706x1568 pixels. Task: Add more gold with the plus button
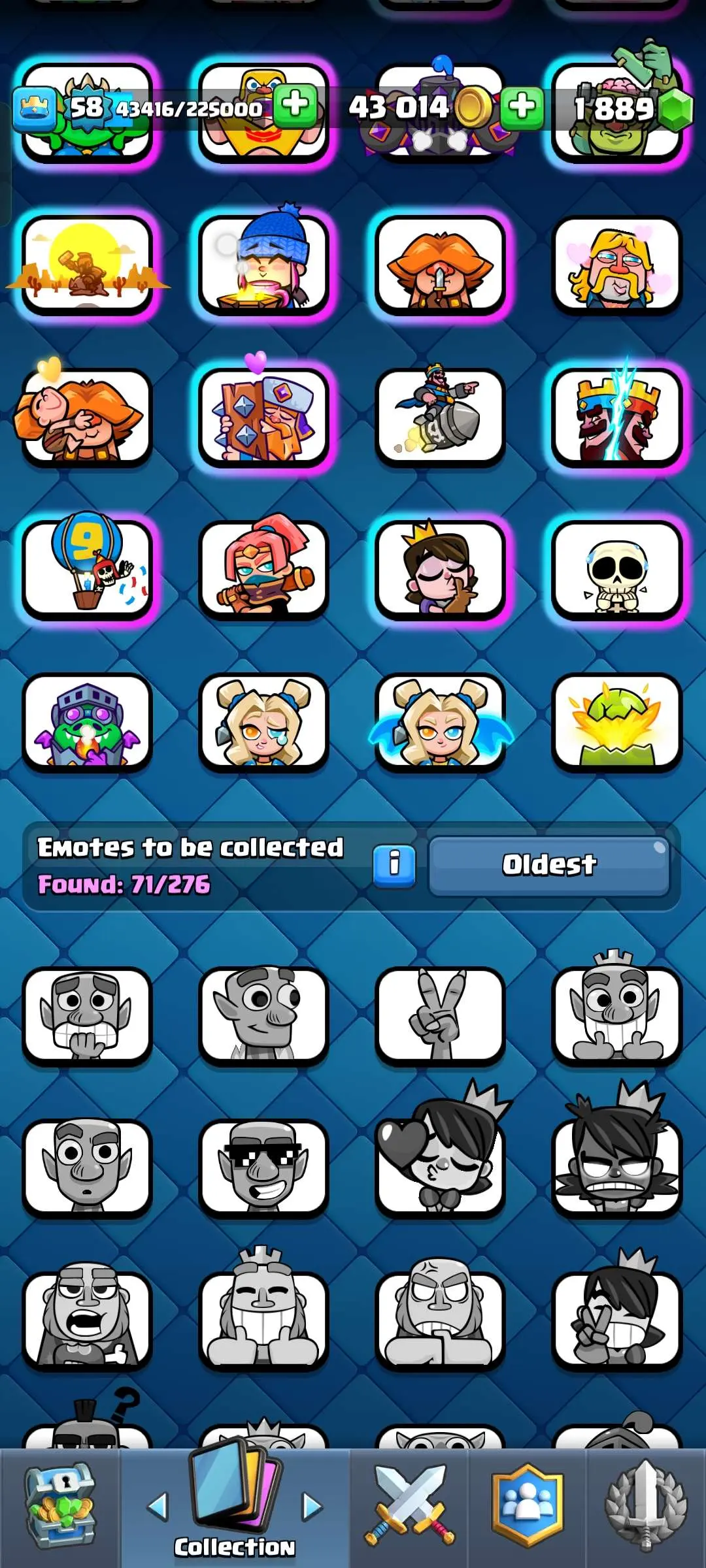pyautogui.click(x=522, y=106)
